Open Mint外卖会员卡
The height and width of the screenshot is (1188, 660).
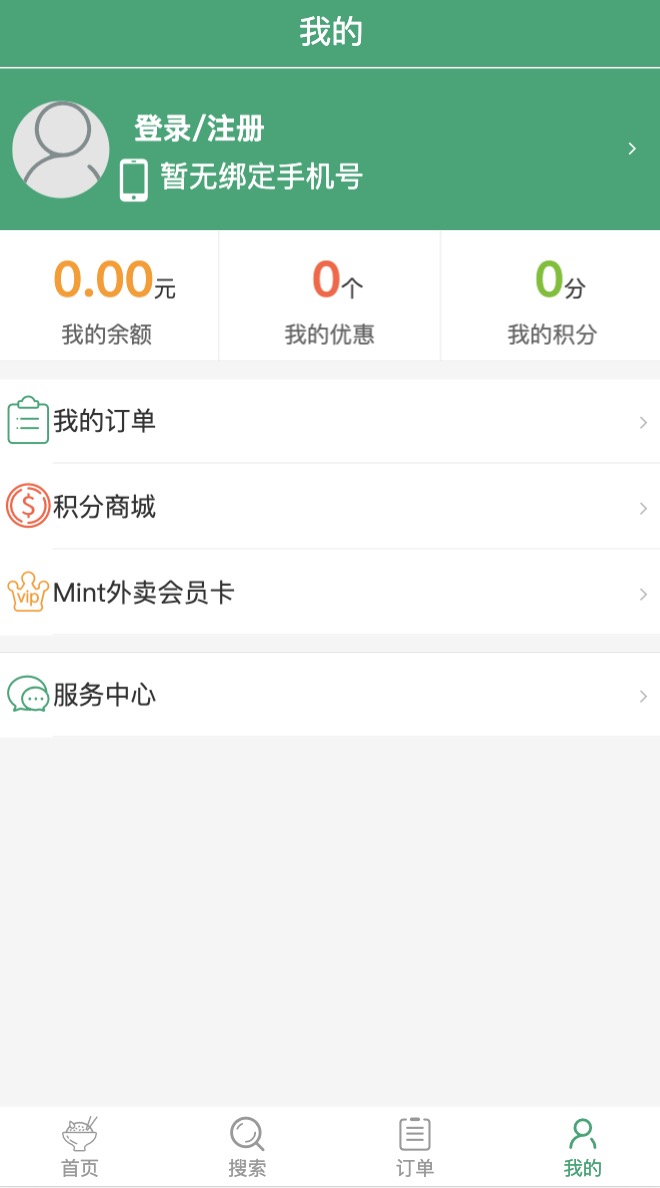(x=330, y=593)
